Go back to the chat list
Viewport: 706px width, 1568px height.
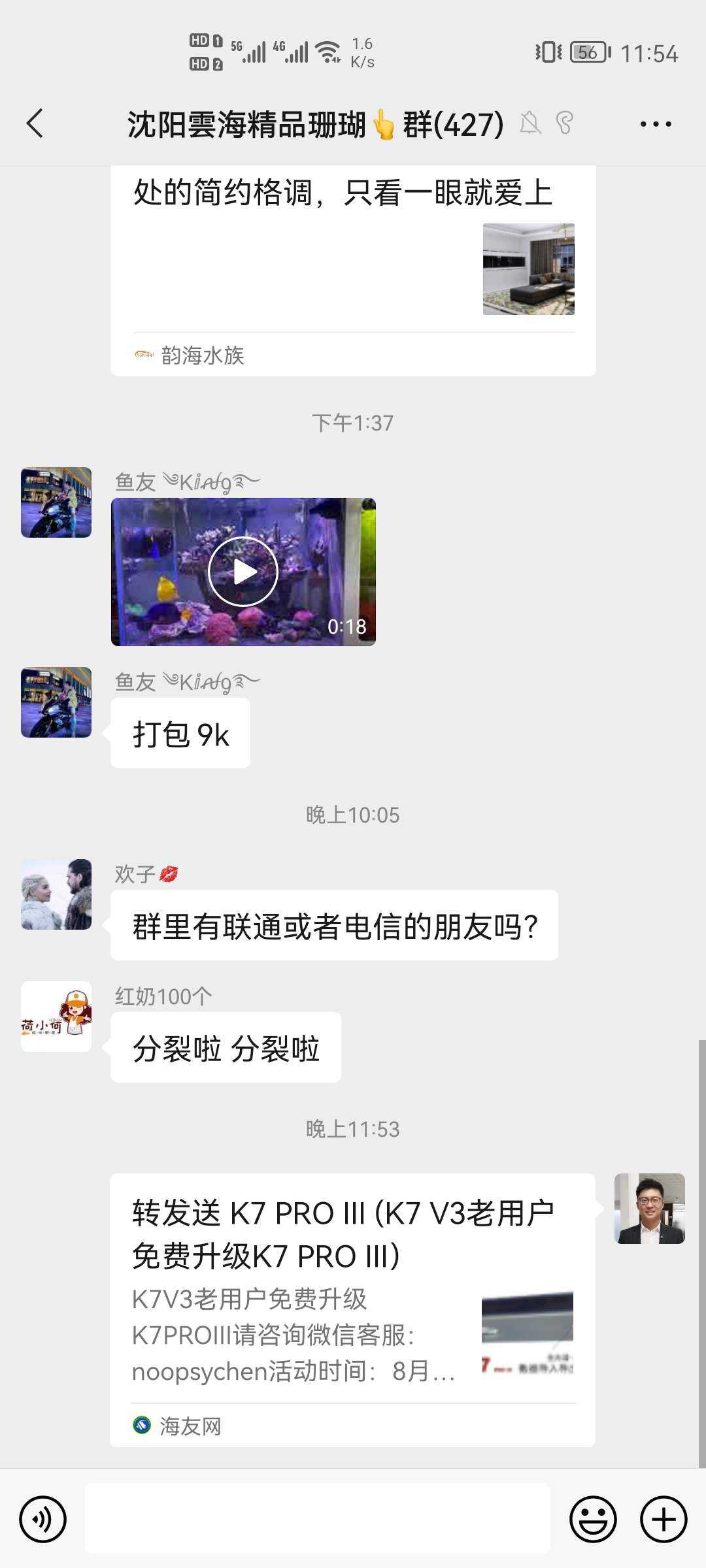(35, 123)
